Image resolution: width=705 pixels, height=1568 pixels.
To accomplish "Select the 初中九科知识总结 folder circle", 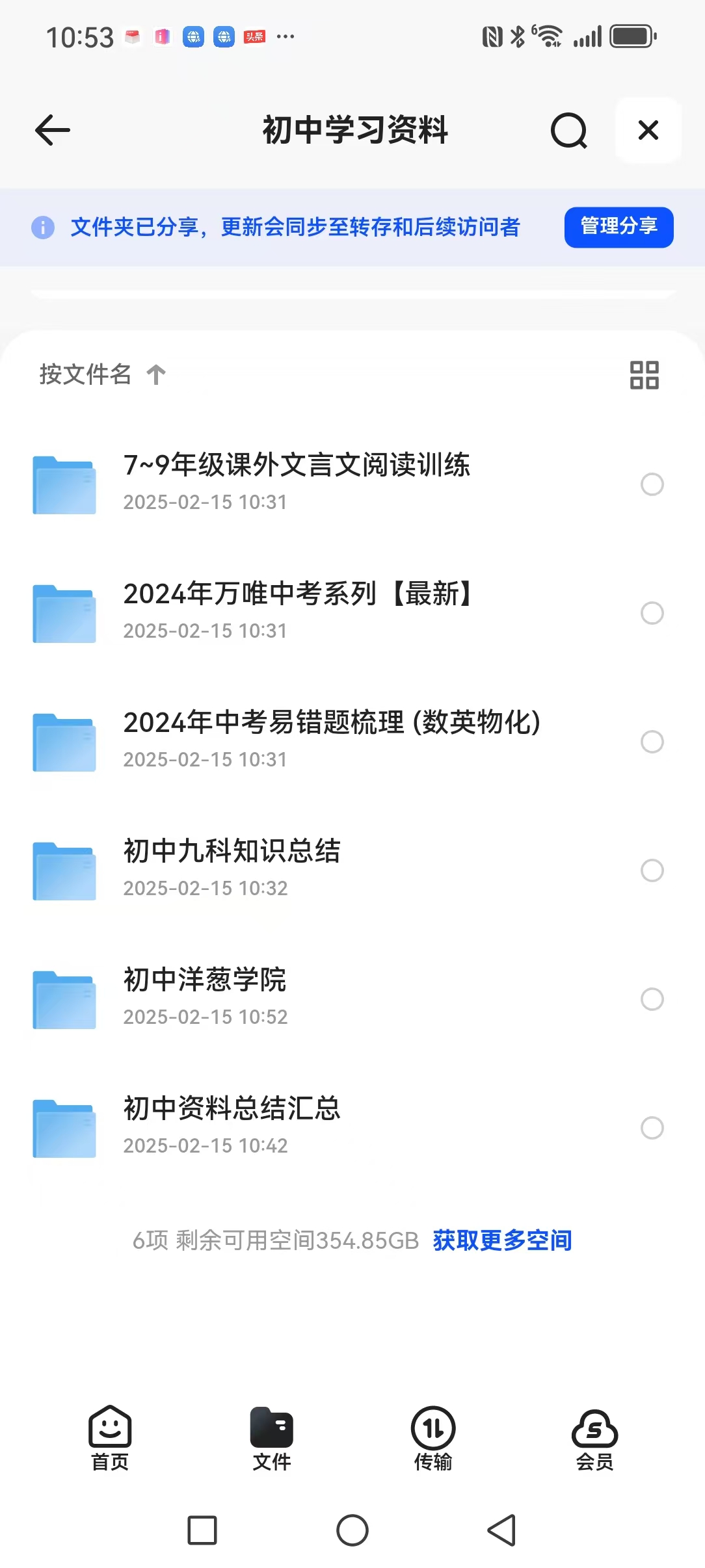I will (x=652, y=870).
